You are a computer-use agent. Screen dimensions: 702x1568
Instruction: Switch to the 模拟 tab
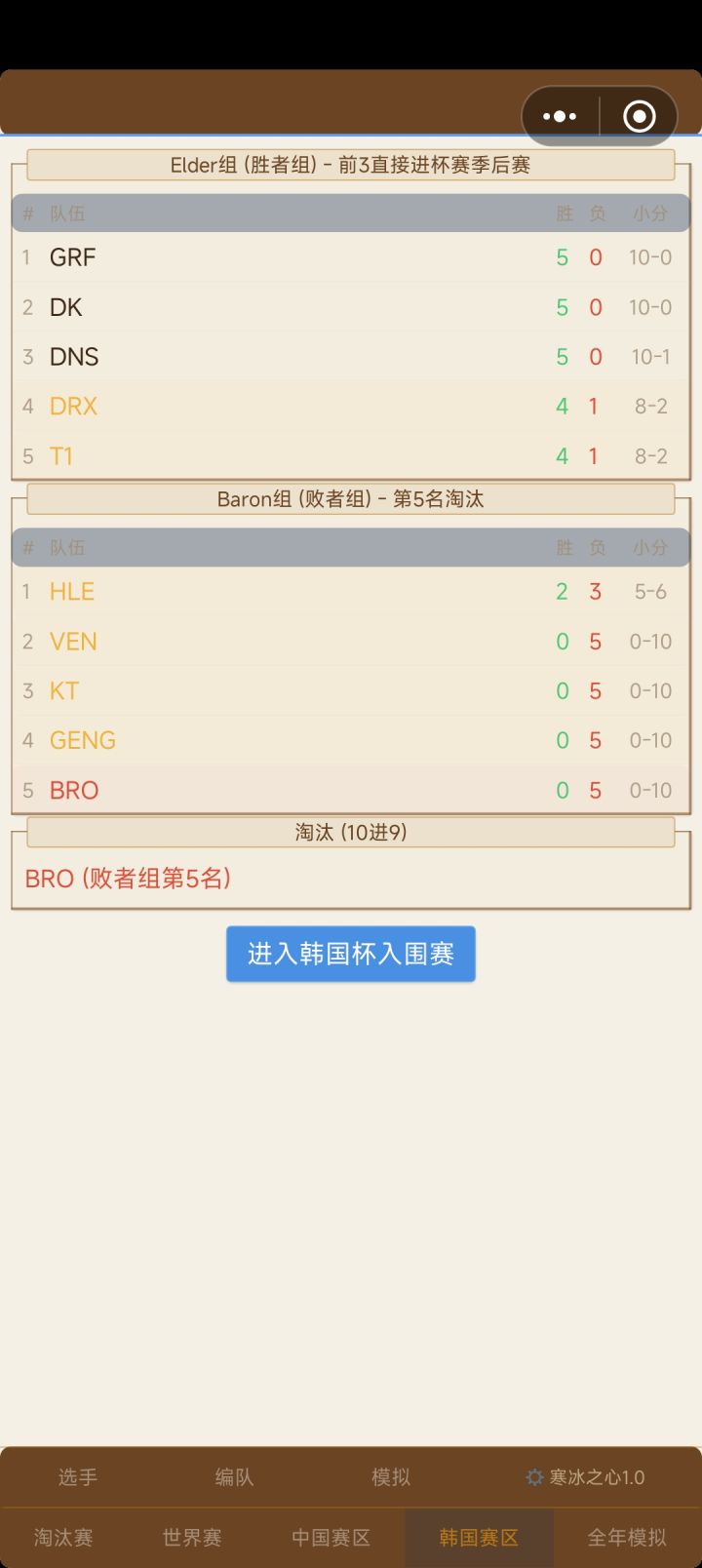[390, 1476]
